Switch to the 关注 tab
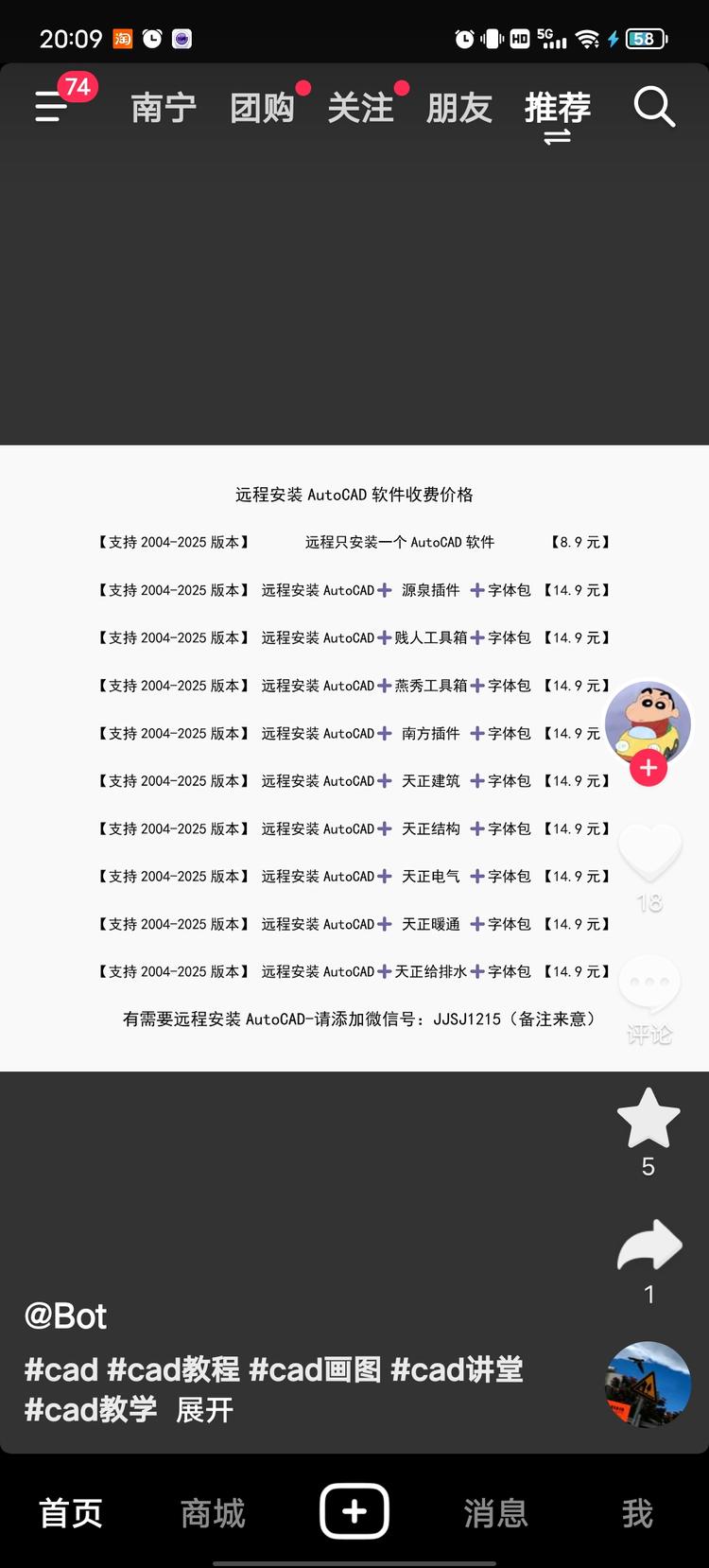This screenshot has height=1568, width=709. (x=363, y=107)
